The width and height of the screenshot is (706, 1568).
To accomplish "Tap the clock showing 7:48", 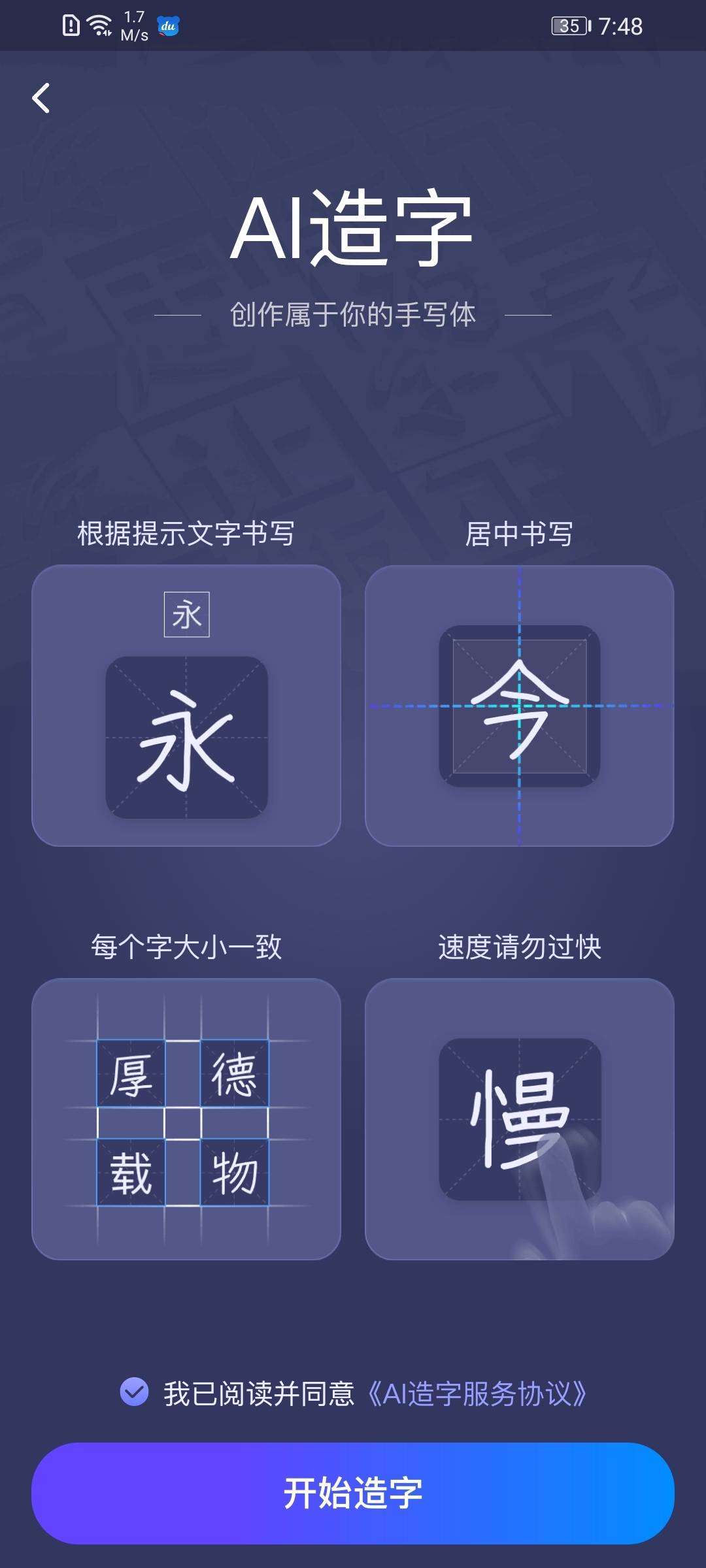I will [x=620, y=25].
